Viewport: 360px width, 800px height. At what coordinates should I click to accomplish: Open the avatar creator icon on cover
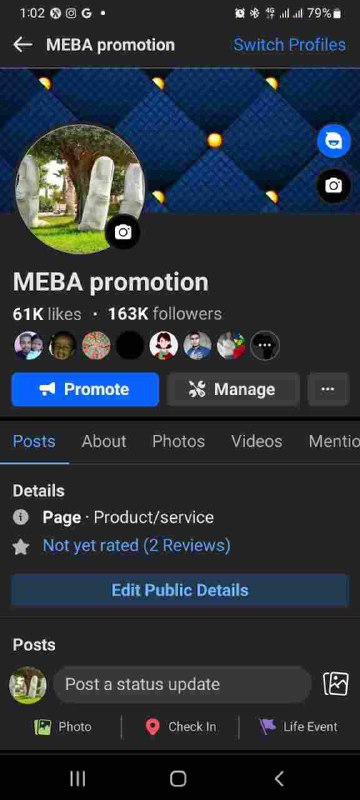pyautogui.click(x=333, y=141)
